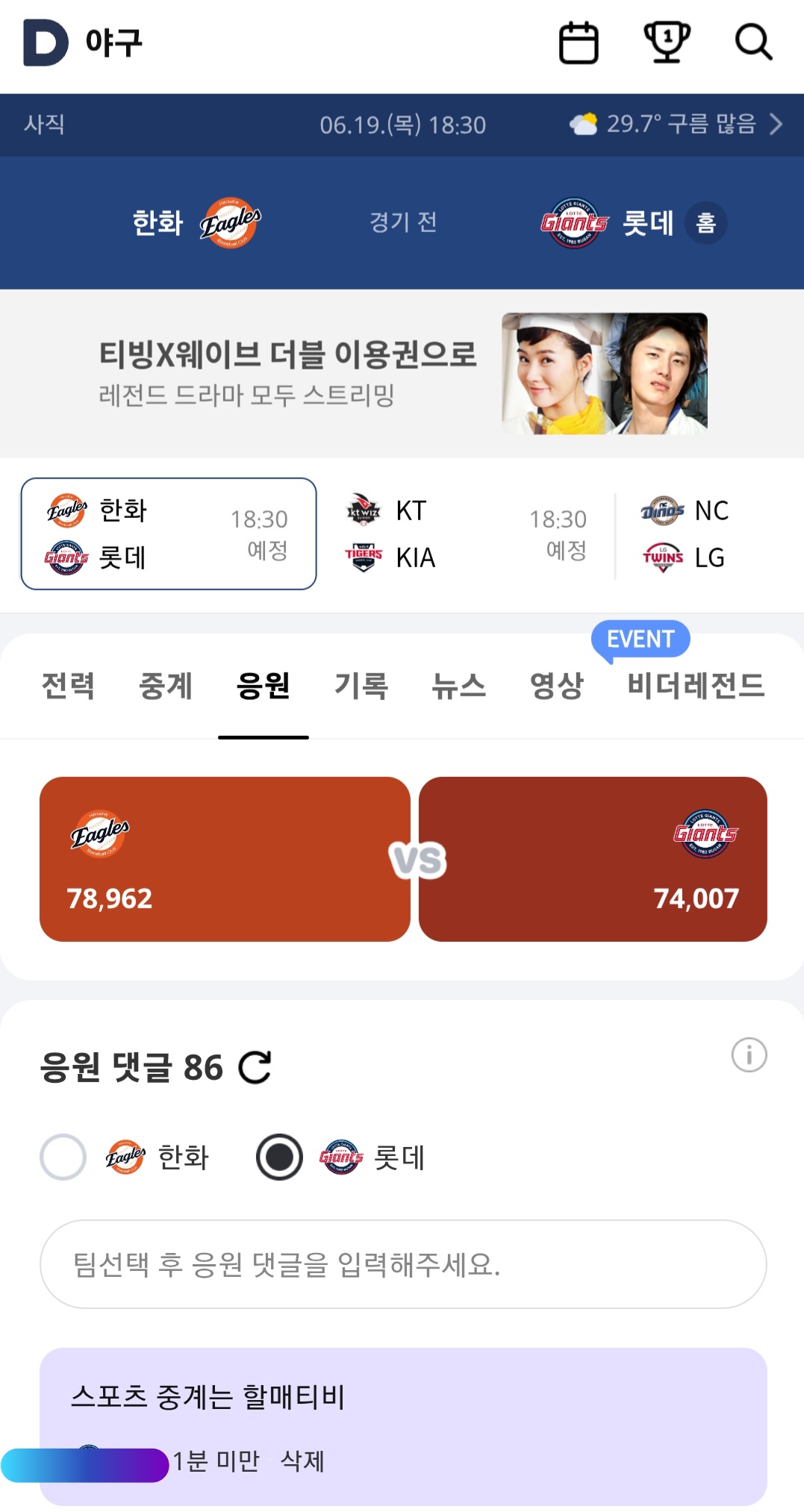
Task: Switch to the 기록 tab
Action: [361, 685]
